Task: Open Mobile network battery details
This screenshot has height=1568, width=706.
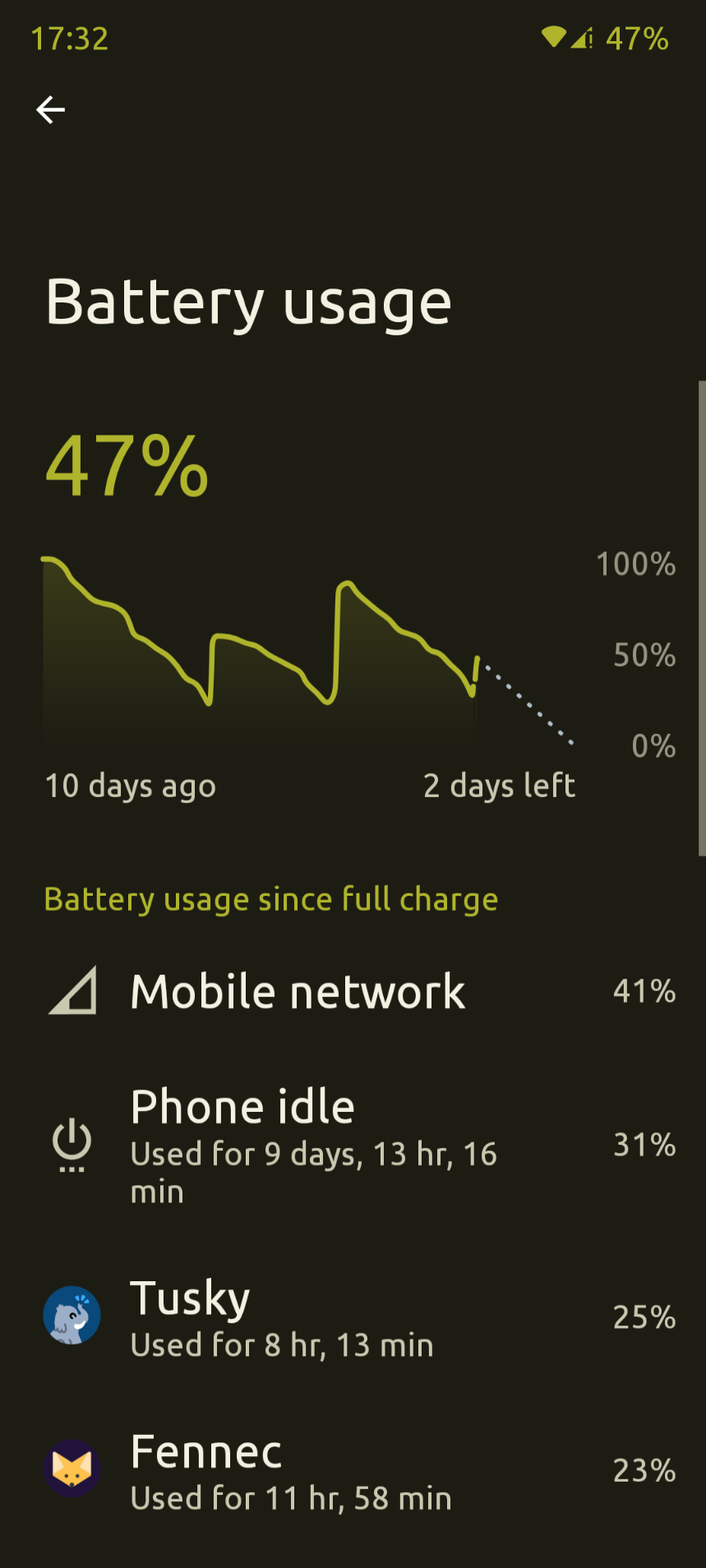Action: pyautogui.click(x=353, y=991)
